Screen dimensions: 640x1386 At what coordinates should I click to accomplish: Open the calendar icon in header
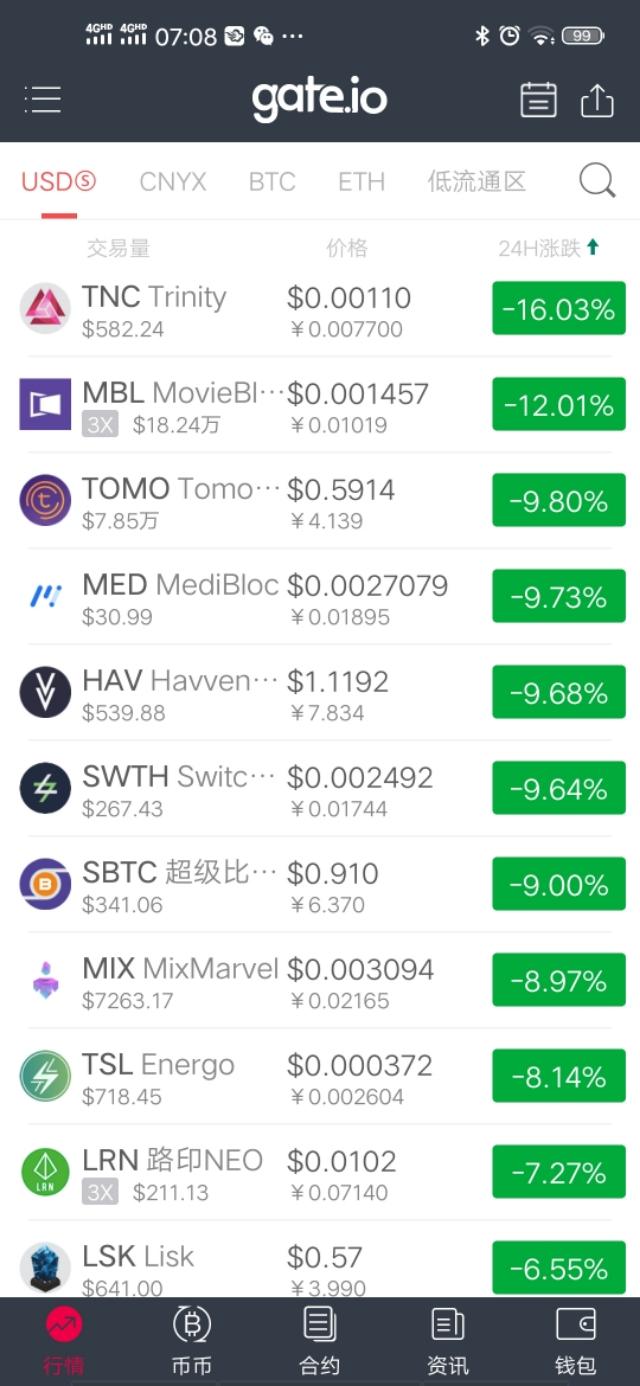[538, 100]
